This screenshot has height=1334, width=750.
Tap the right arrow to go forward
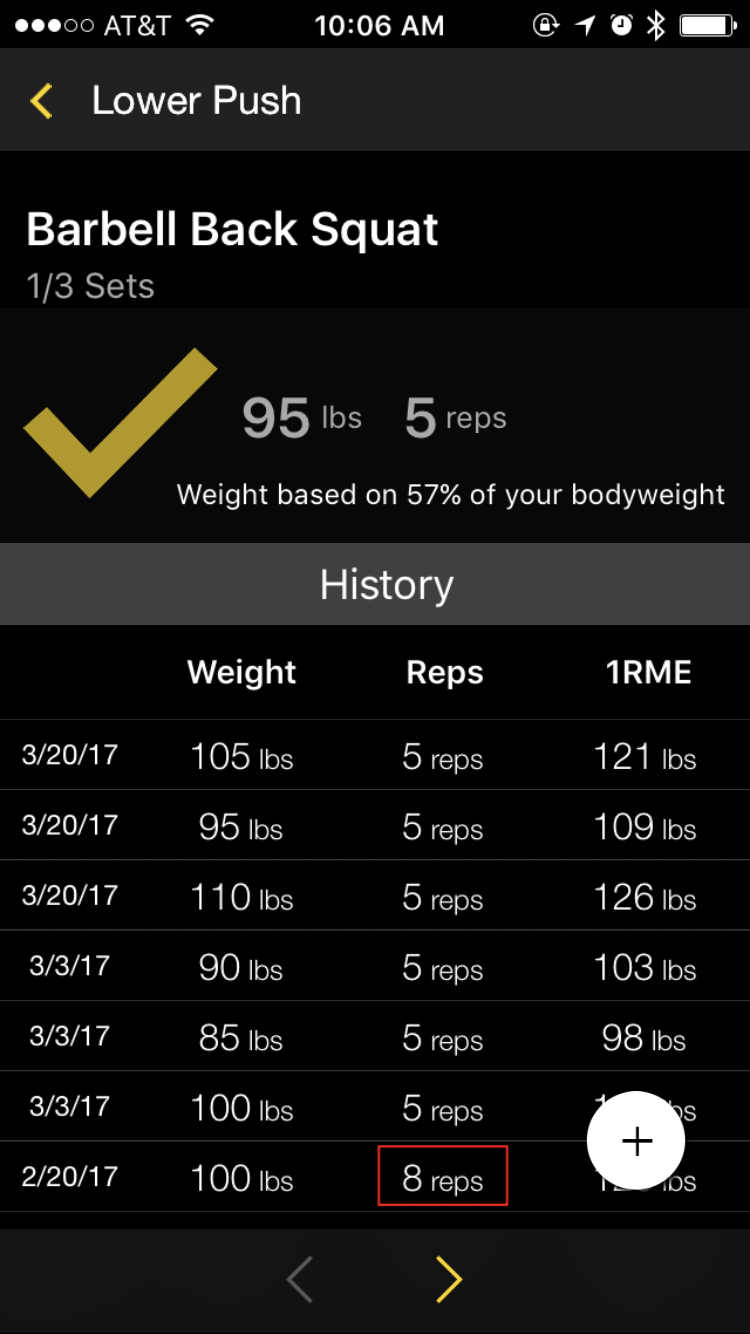447,1279
